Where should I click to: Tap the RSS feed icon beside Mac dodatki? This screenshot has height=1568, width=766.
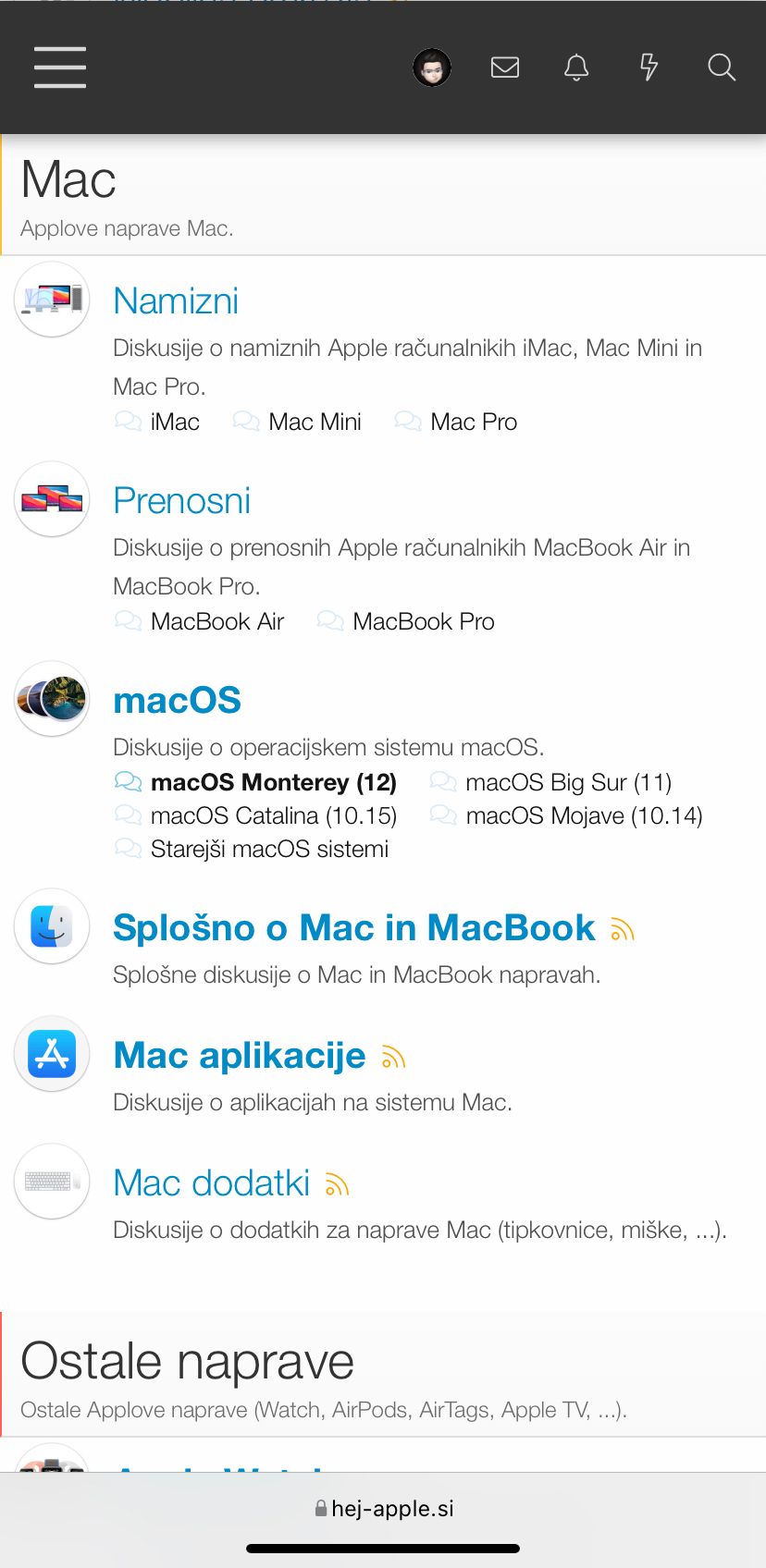(x=338, y=1184)
